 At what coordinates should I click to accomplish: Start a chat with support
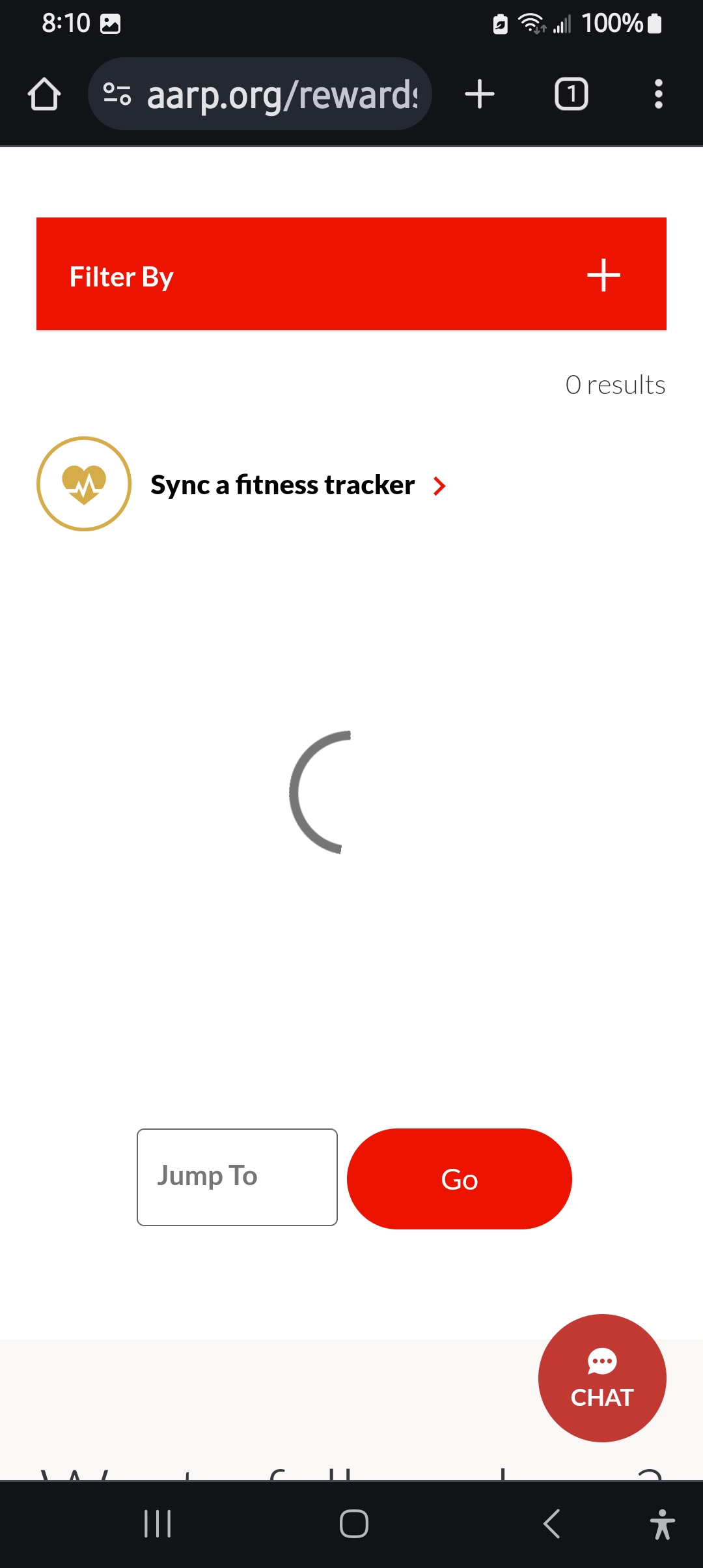pos(602,1378)
